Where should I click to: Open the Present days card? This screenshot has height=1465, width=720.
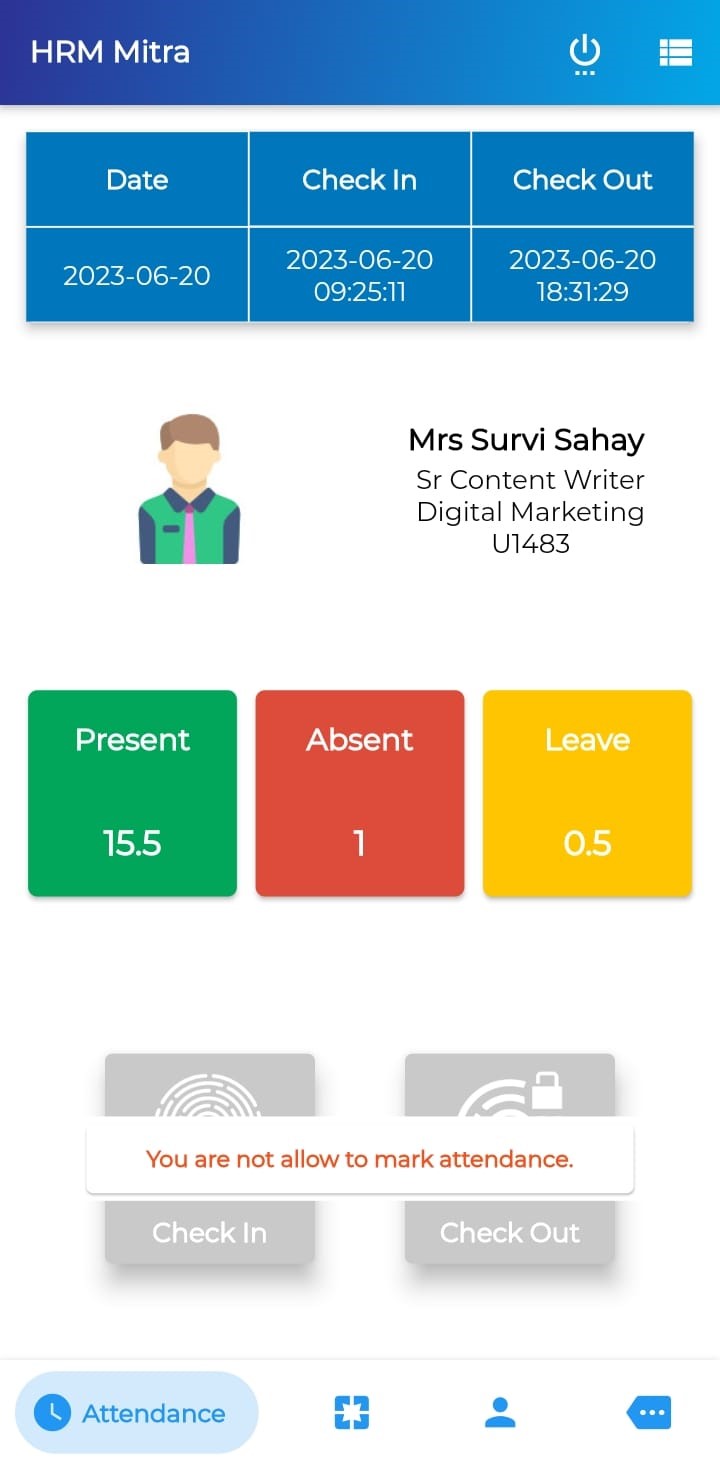(132, 793)
